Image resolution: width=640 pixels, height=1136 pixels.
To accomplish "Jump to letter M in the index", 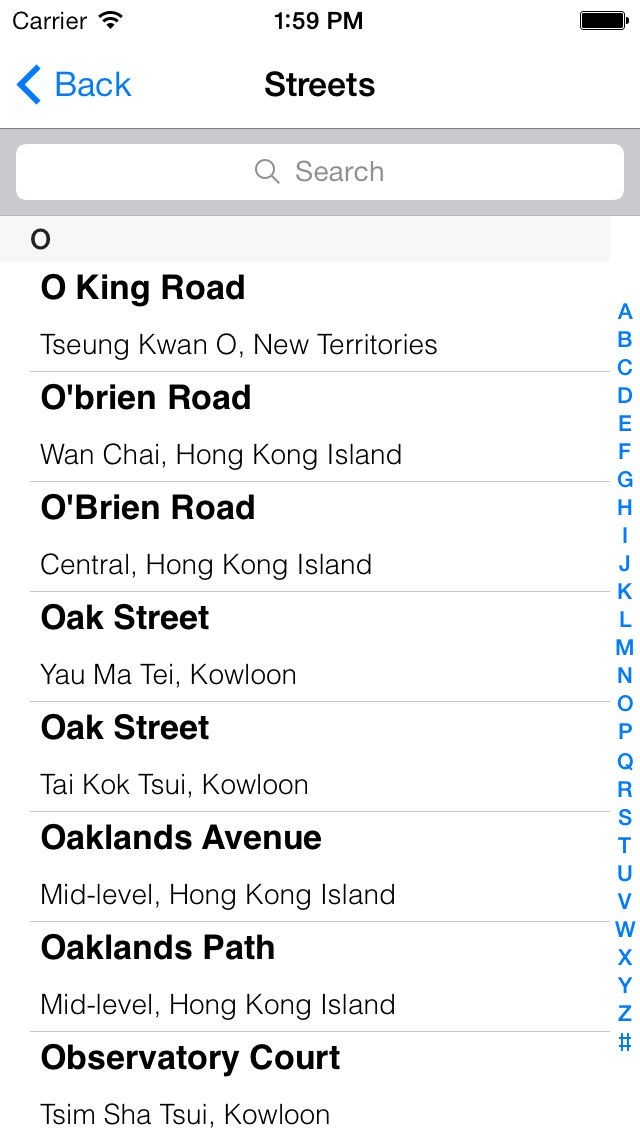I will click(625, 648).
